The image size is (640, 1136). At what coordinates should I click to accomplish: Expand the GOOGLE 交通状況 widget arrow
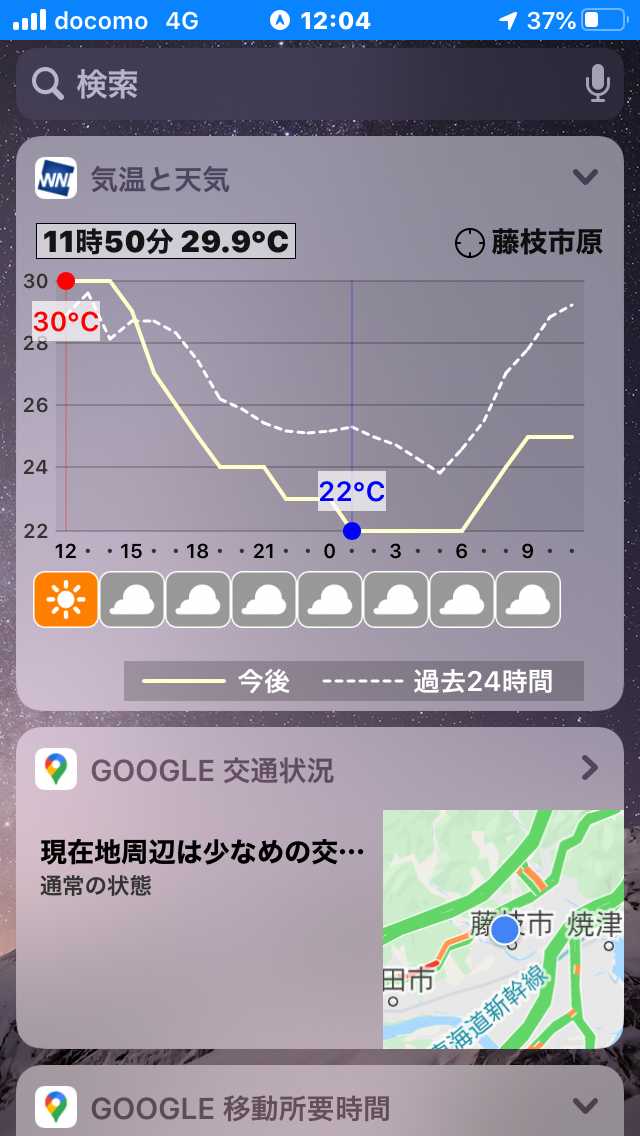point(590,767)
